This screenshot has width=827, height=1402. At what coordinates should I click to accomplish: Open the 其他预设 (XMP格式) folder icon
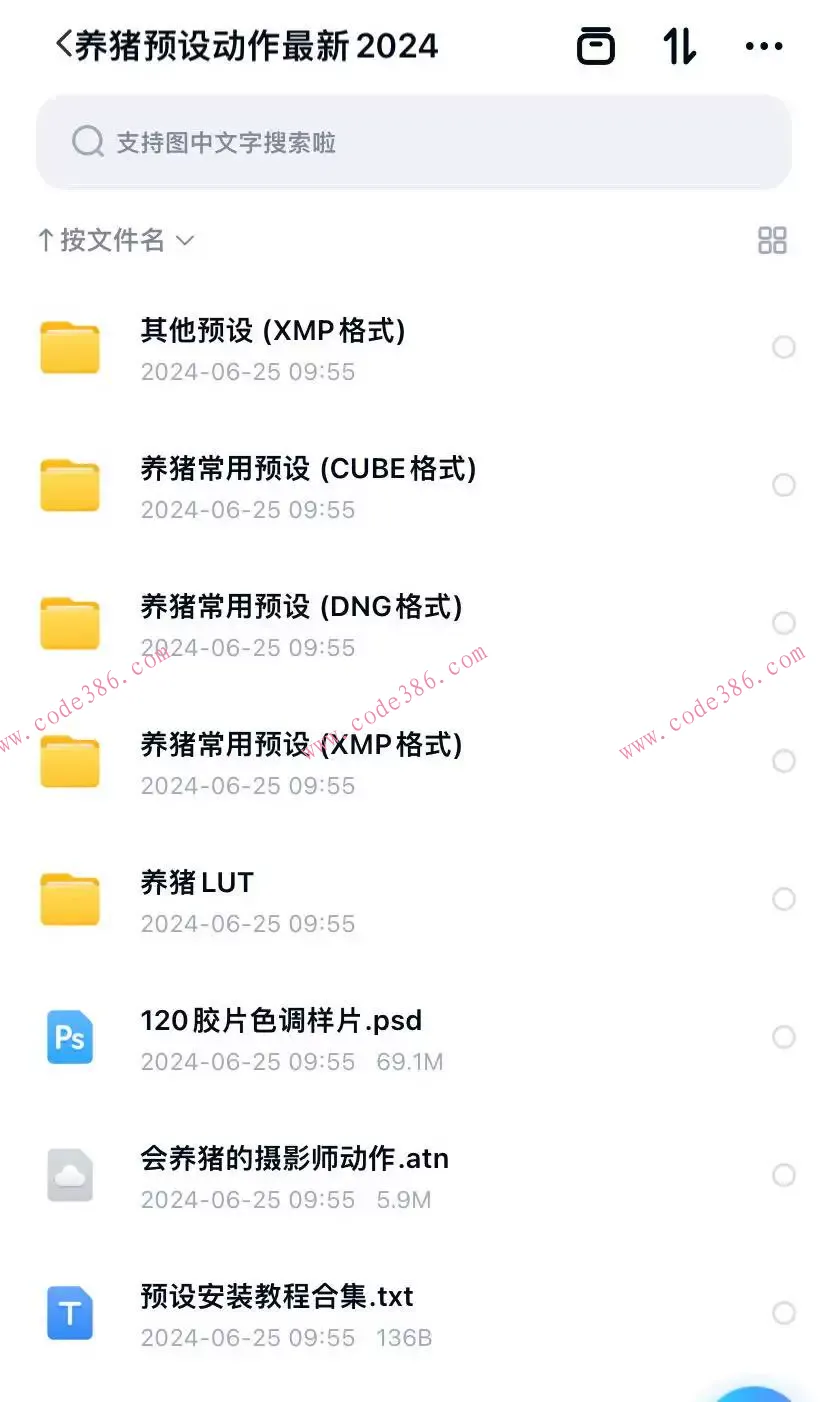point(69,347)
